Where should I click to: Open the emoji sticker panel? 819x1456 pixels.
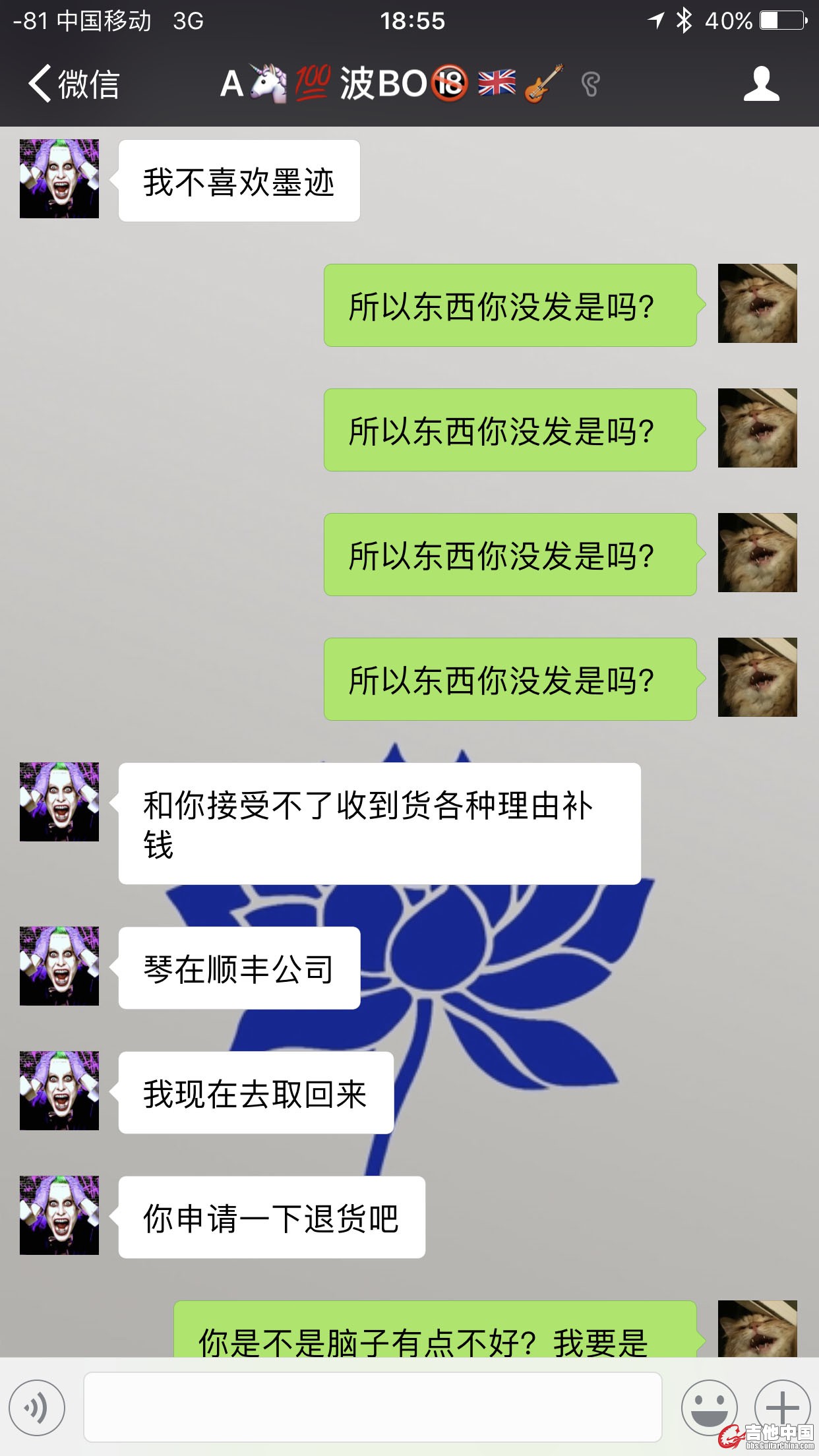pos(709,1407)
